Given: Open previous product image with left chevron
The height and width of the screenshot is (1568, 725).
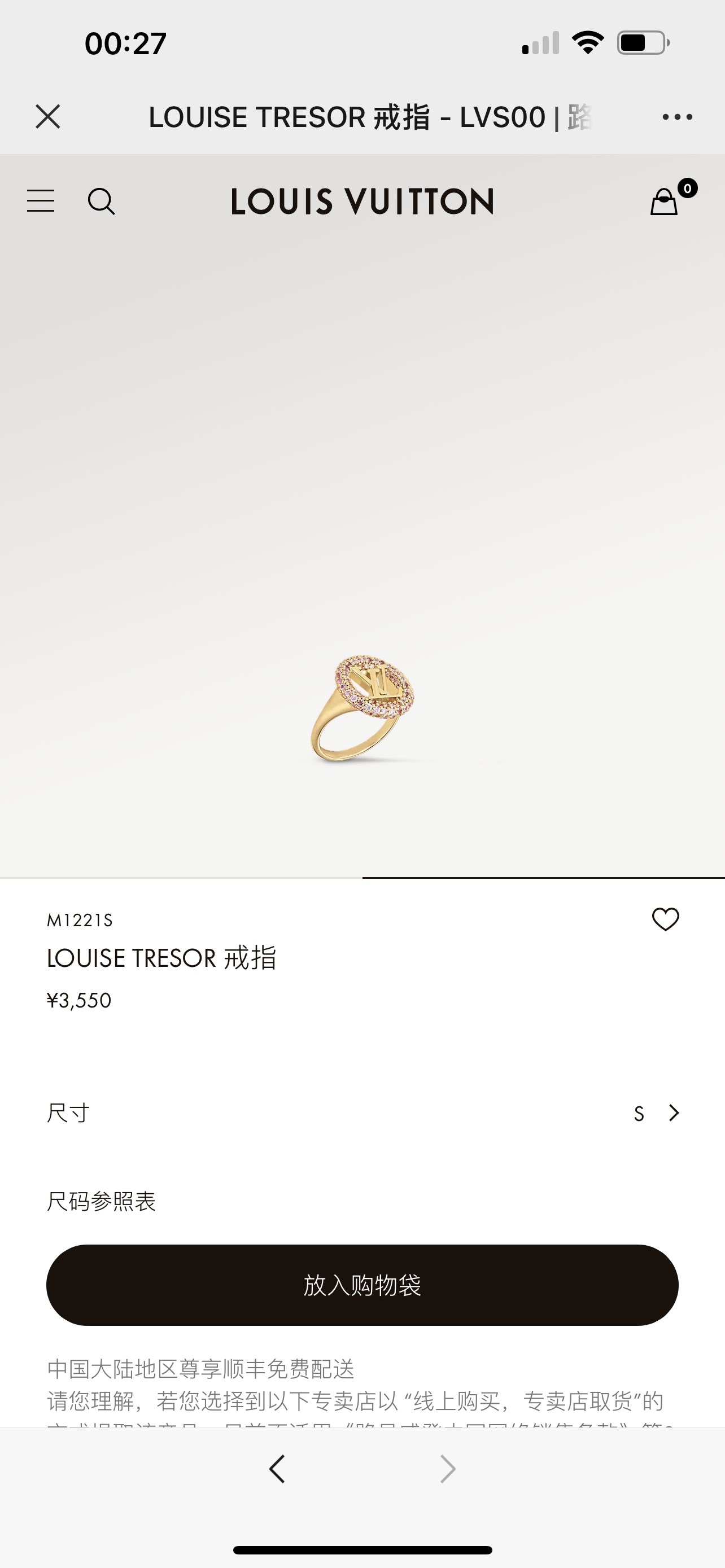Looking at the screenshot, I should coord(277,1468).
